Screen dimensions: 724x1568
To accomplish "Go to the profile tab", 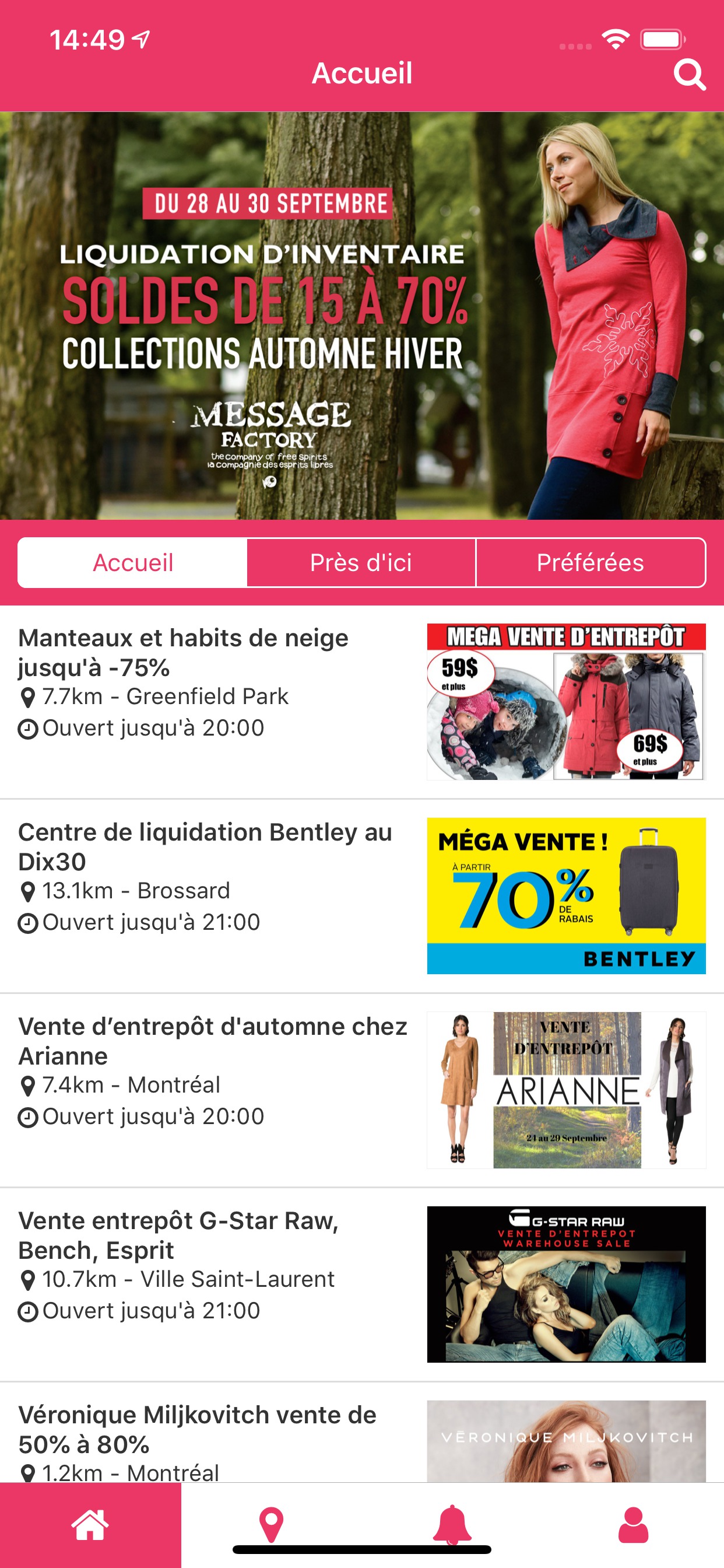I will (633, 1524).
